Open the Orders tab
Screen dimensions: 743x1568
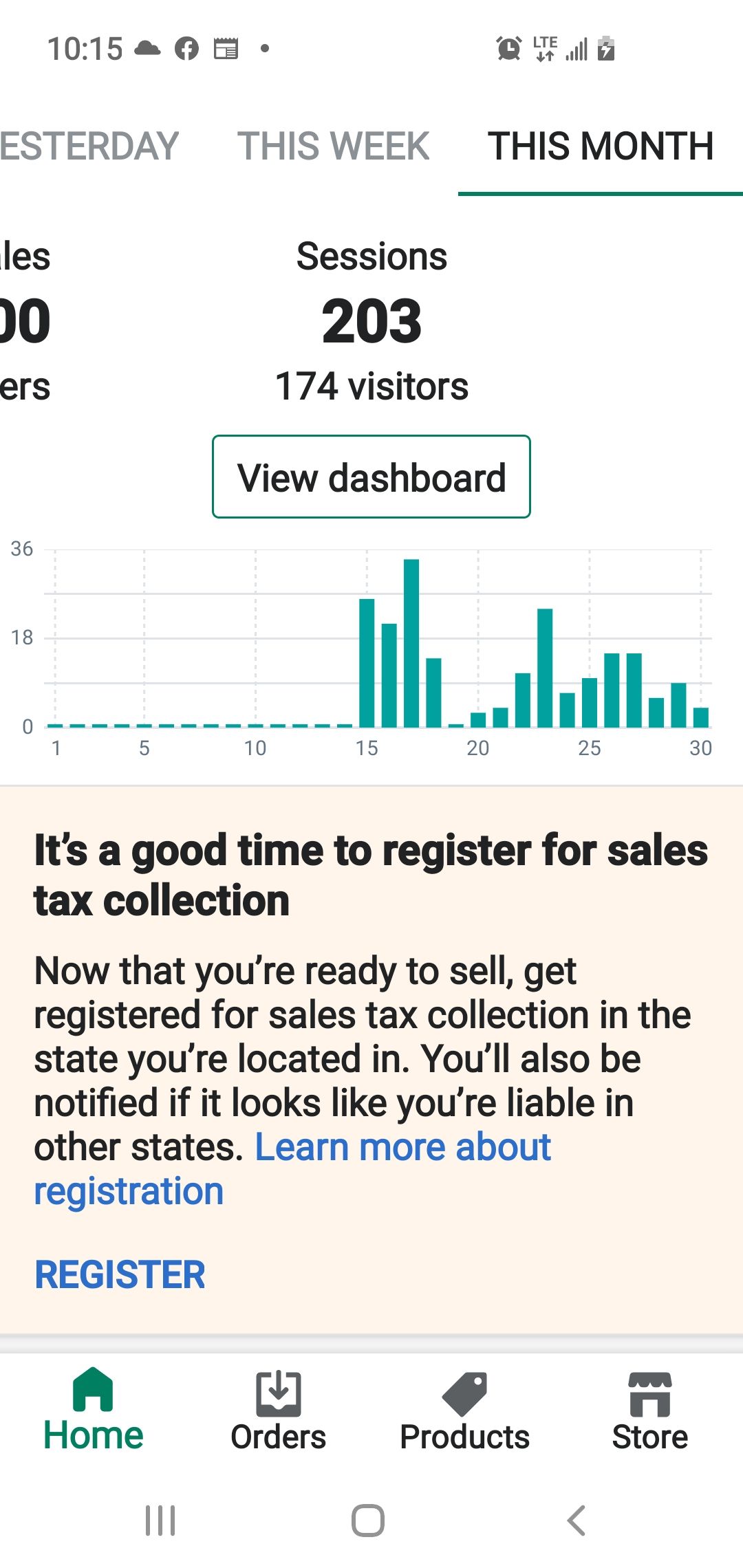[x=279, y=1410]
